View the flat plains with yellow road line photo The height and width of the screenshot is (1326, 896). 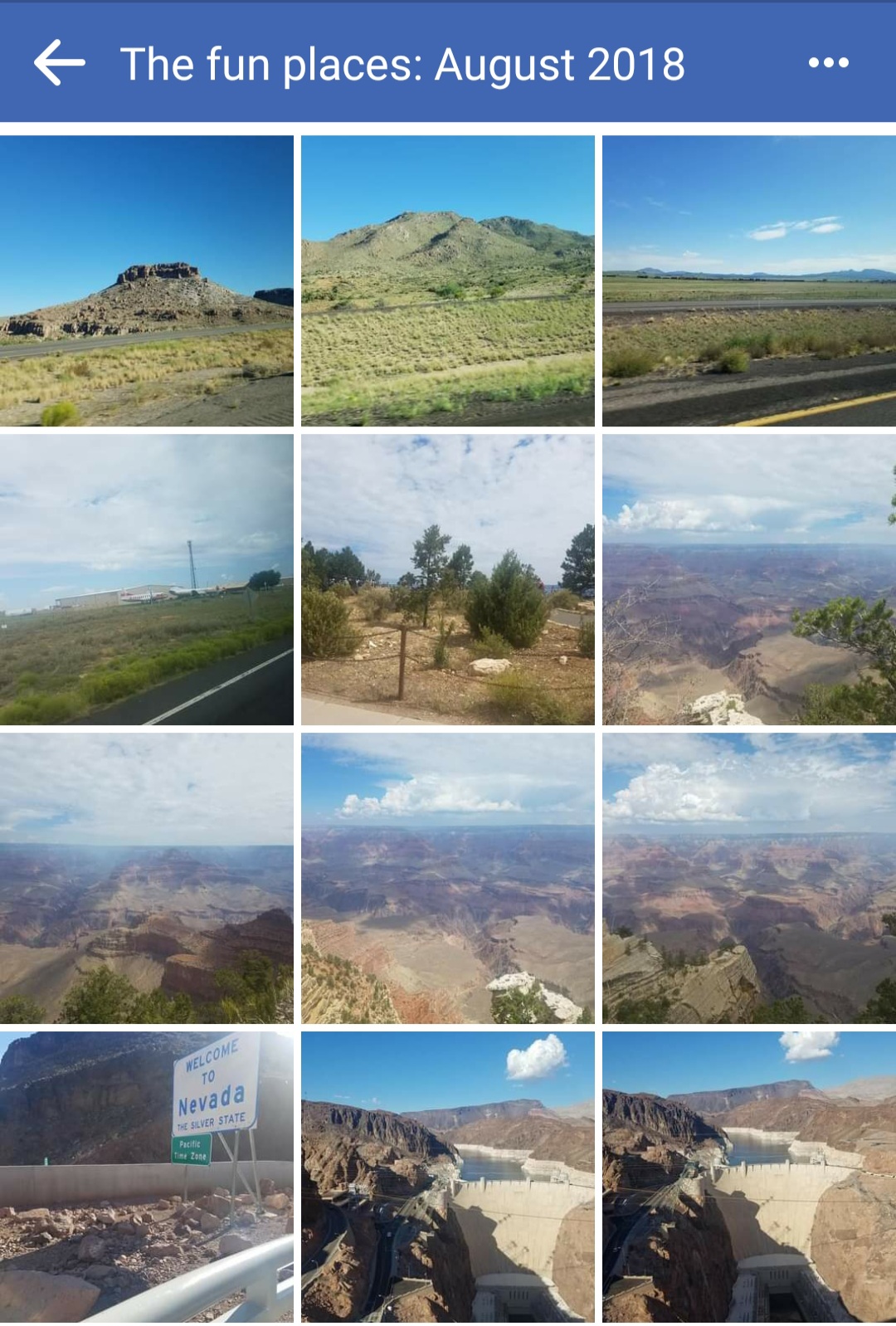[x=748, y=281]
